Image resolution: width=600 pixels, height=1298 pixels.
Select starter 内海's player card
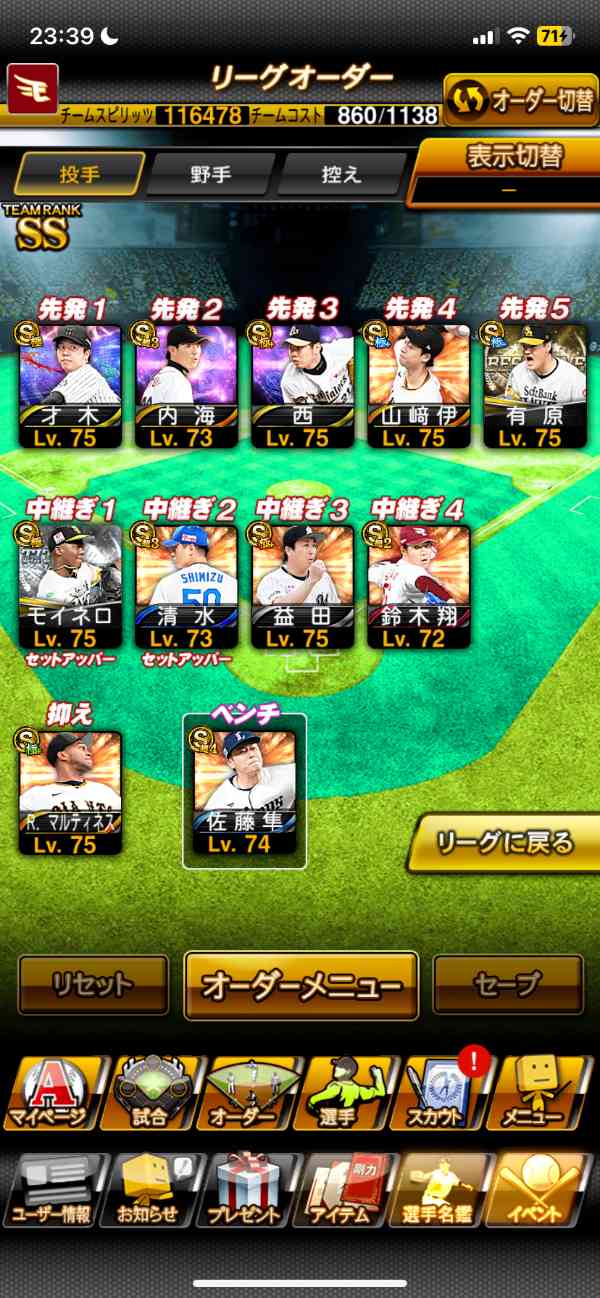185,385
